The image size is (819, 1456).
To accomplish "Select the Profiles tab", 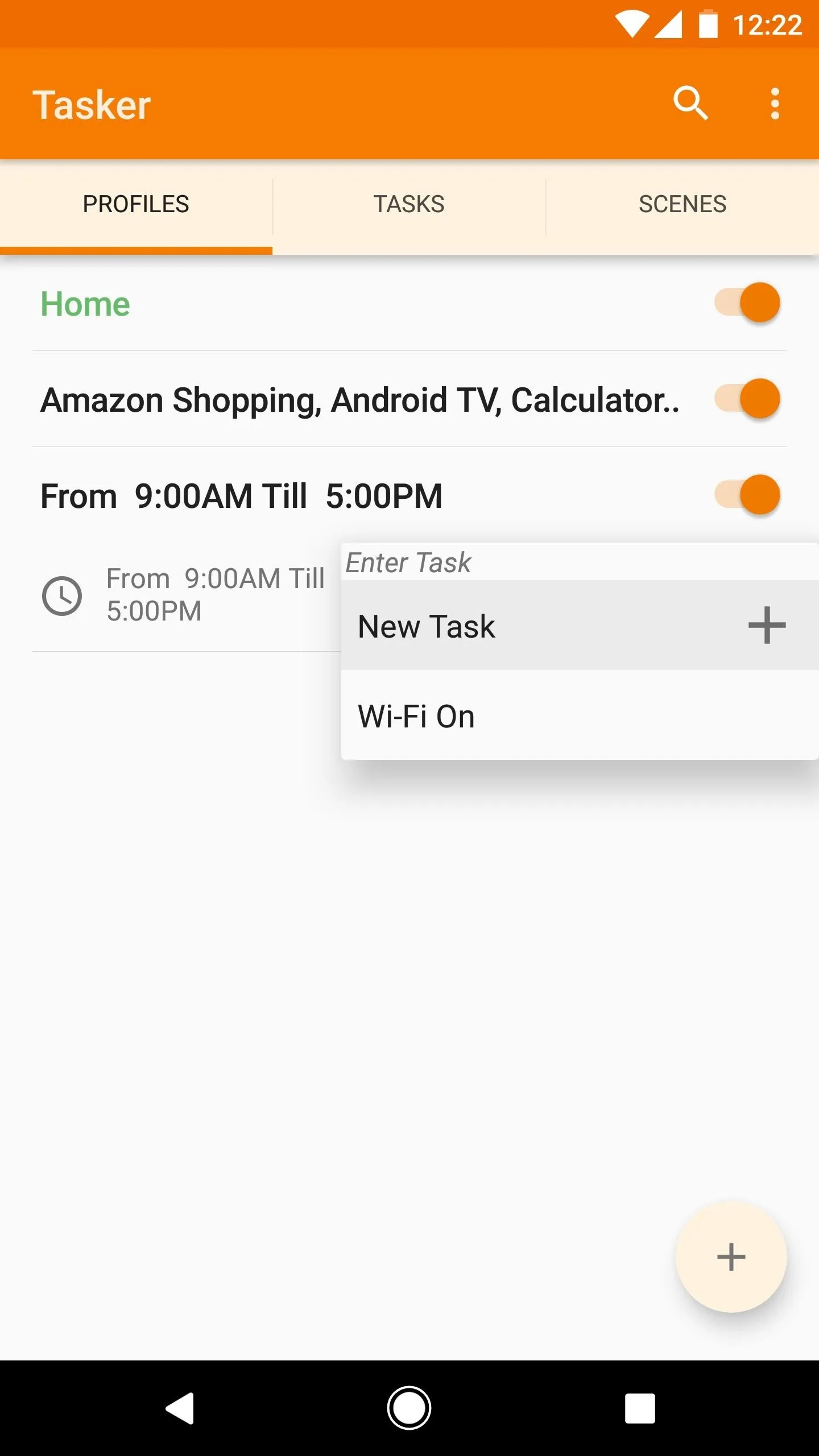I will (136, 204).
